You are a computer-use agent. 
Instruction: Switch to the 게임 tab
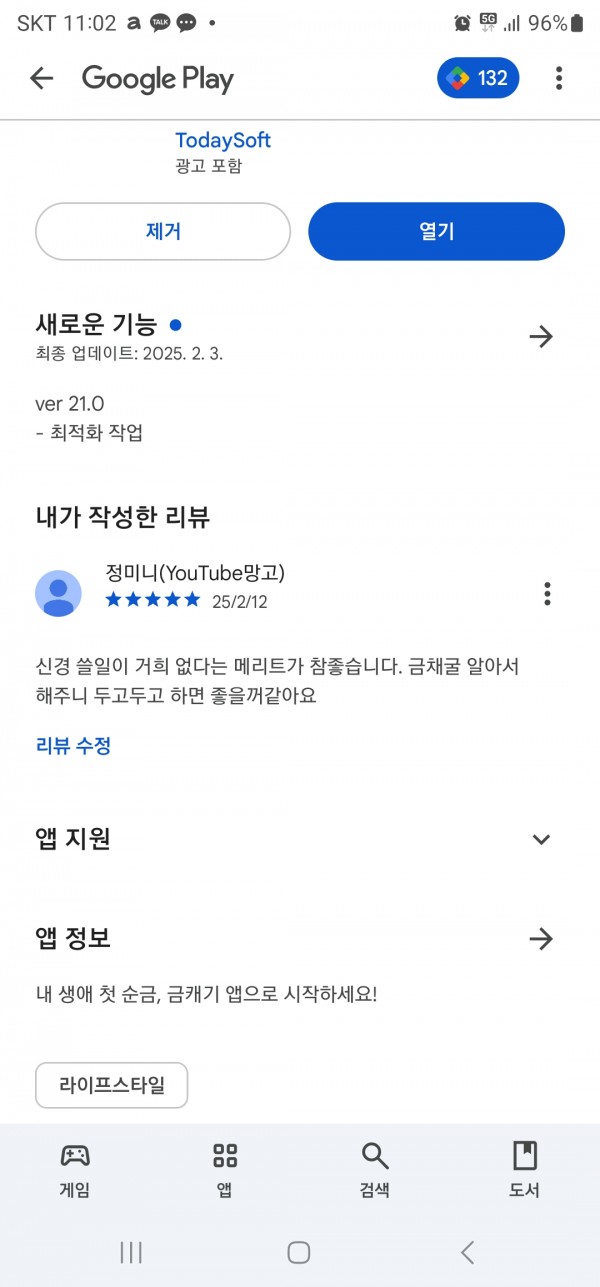point(75,1170)
